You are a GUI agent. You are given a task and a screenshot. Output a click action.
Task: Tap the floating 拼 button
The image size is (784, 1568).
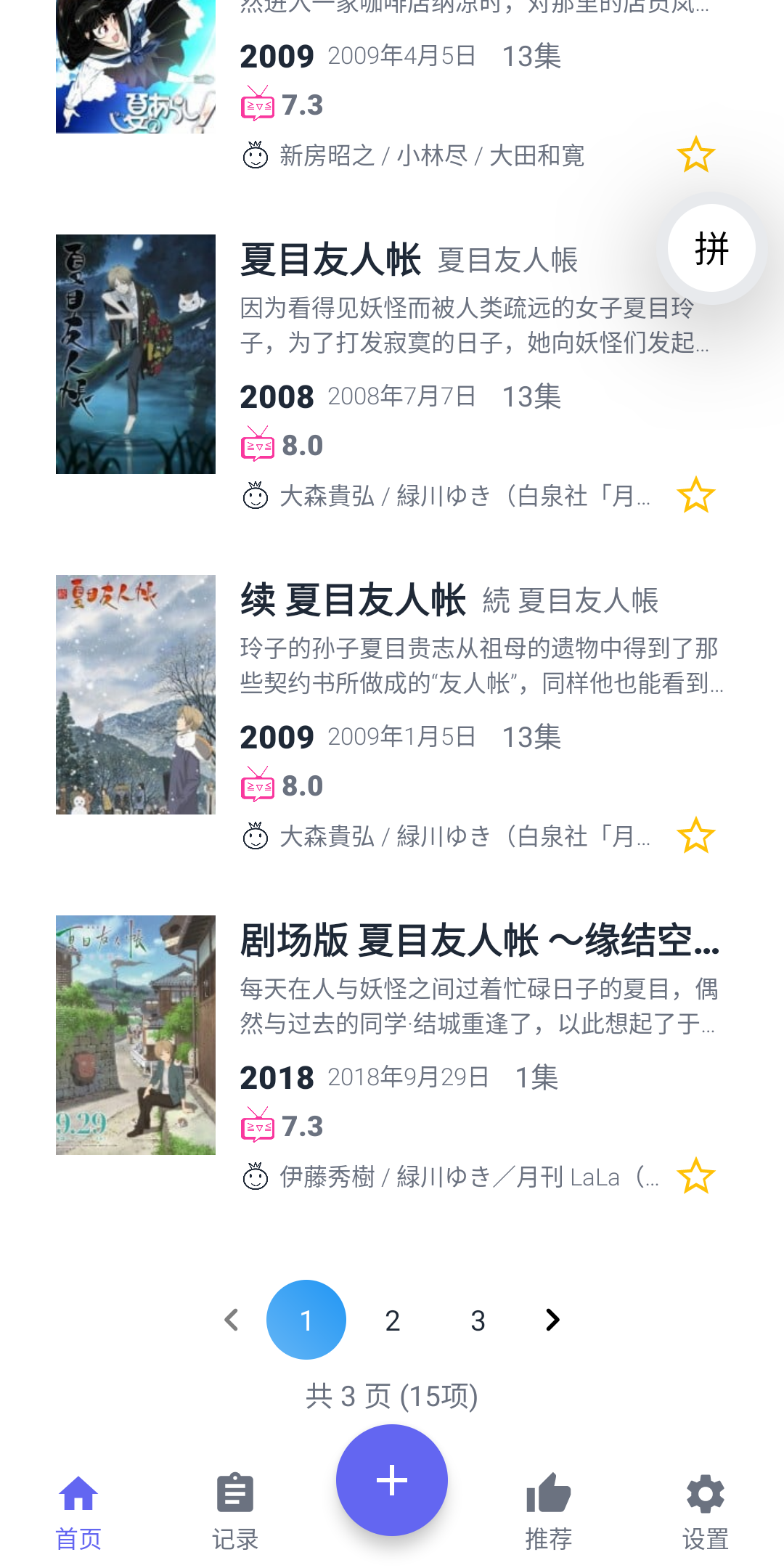coord(711,248)
